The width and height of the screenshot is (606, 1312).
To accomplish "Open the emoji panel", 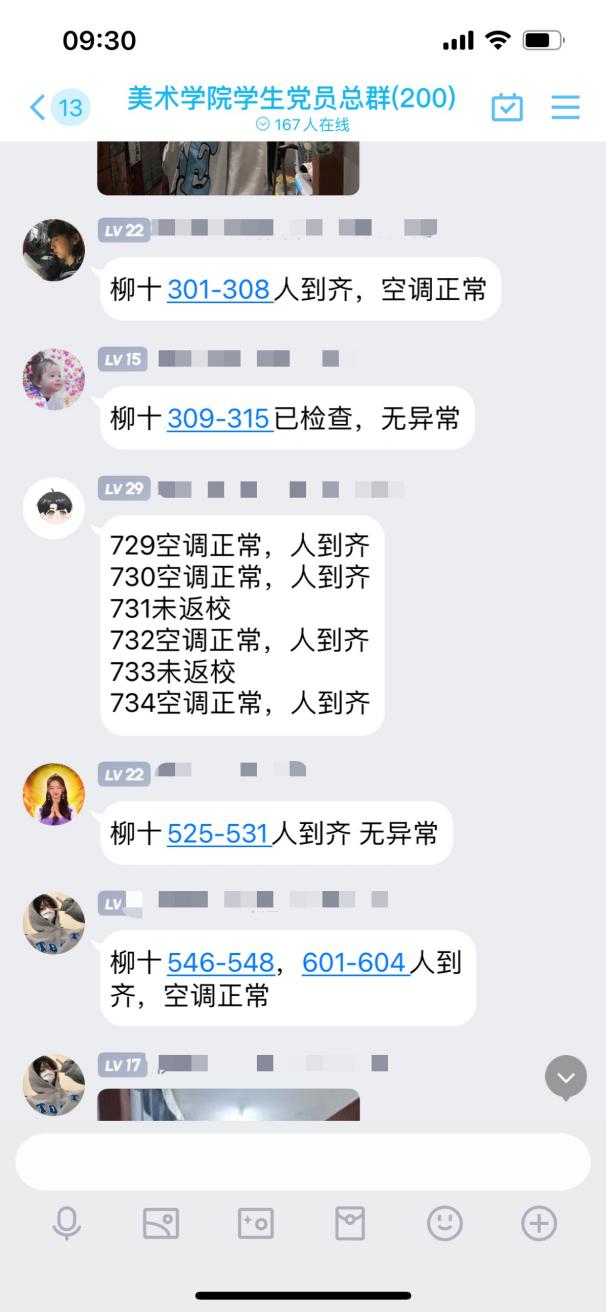I will [444, 1223].
